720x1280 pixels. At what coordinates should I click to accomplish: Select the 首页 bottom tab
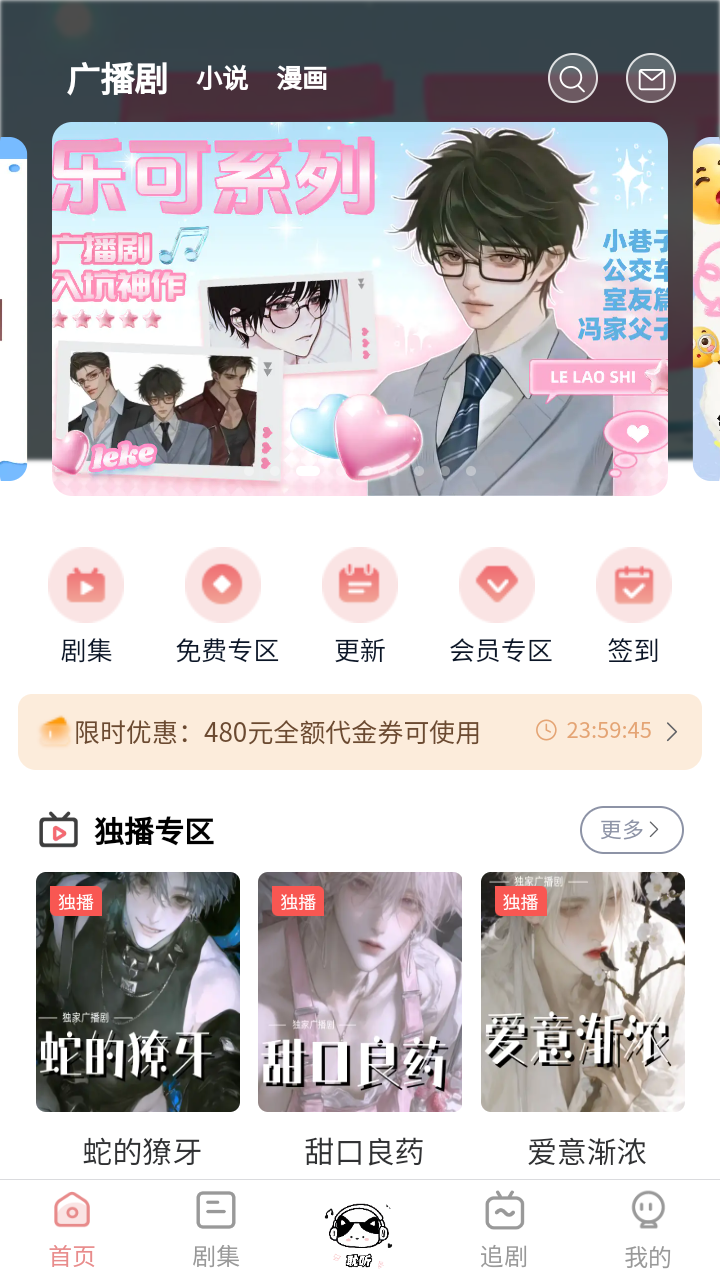click(72, 1230)
